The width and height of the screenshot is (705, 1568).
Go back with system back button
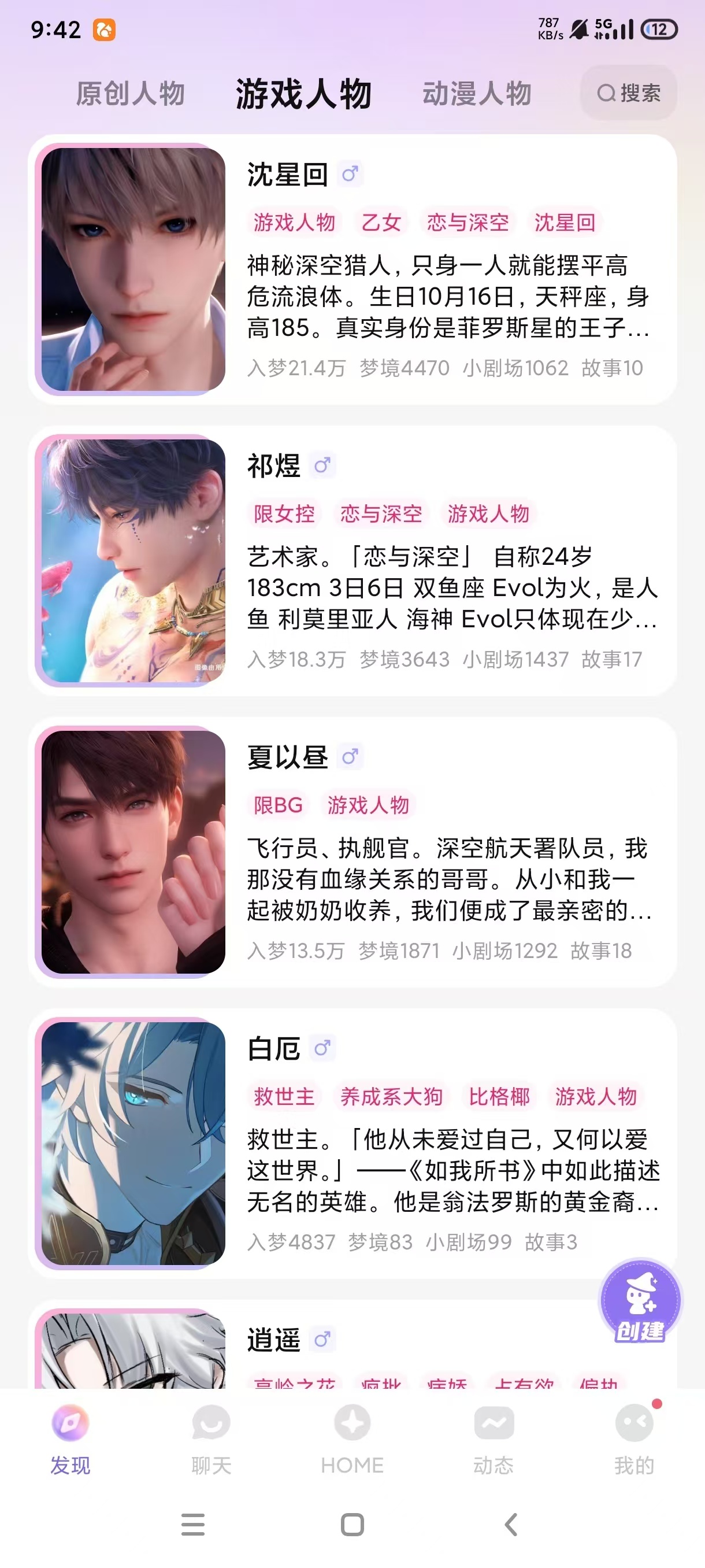[511, 1524]
